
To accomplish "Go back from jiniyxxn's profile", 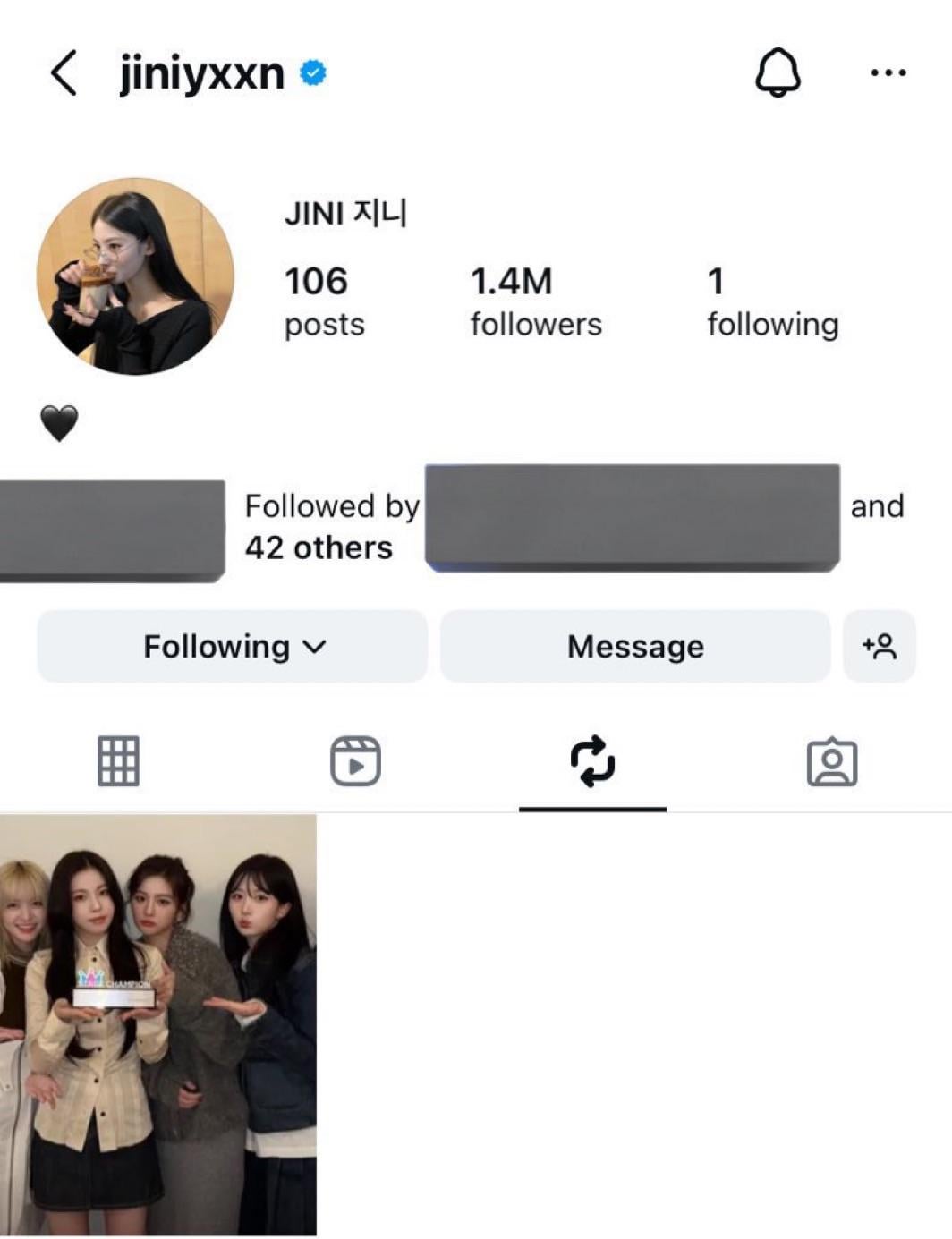I will click(64, 73).
